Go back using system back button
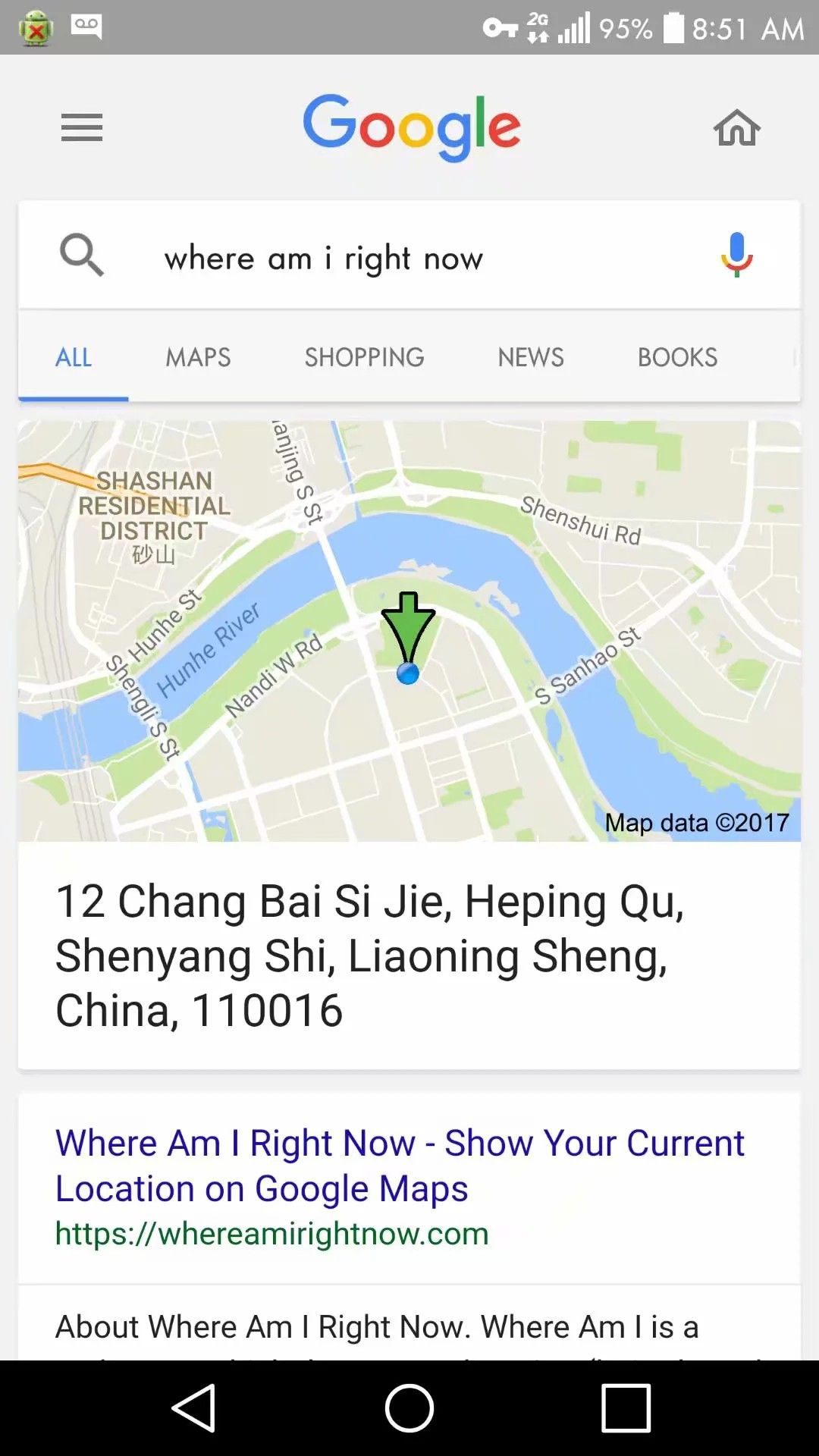Viewport: 819px width, 1456px height. tap(193, 1408)
